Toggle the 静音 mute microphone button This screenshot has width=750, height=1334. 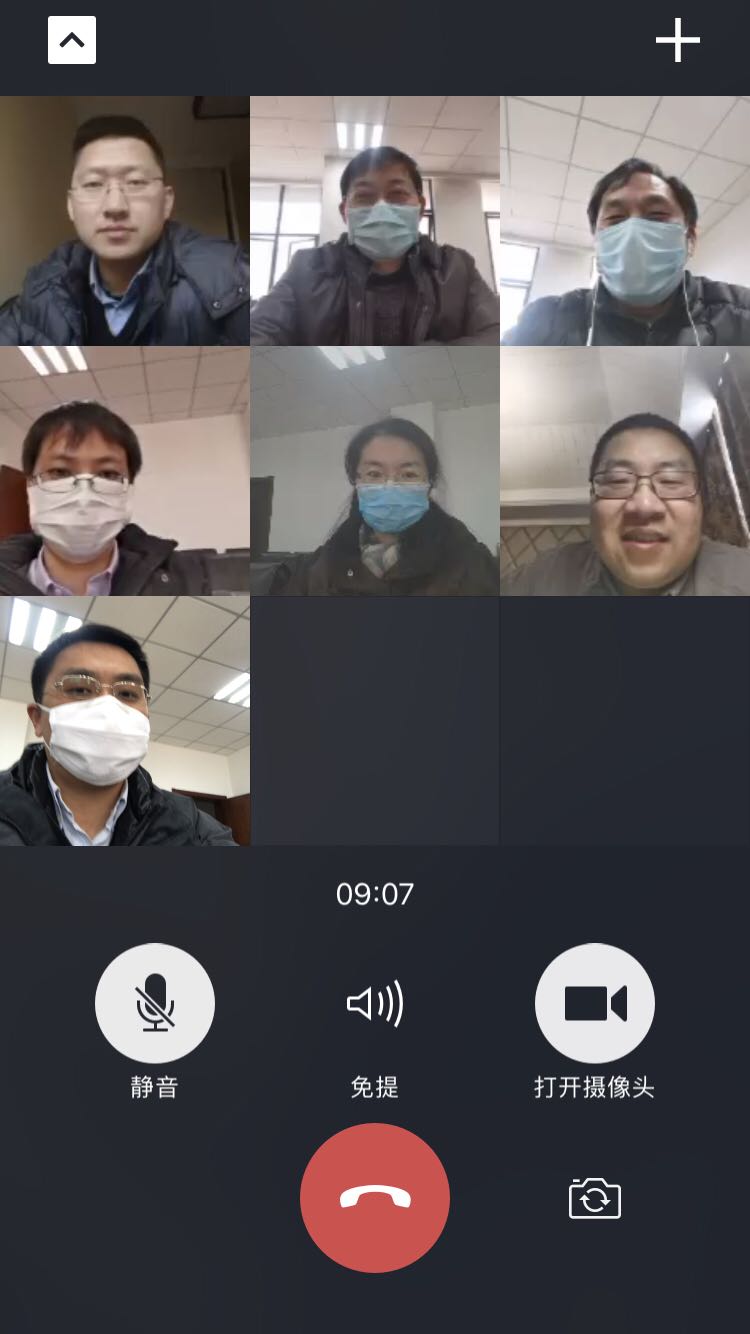155,1003
